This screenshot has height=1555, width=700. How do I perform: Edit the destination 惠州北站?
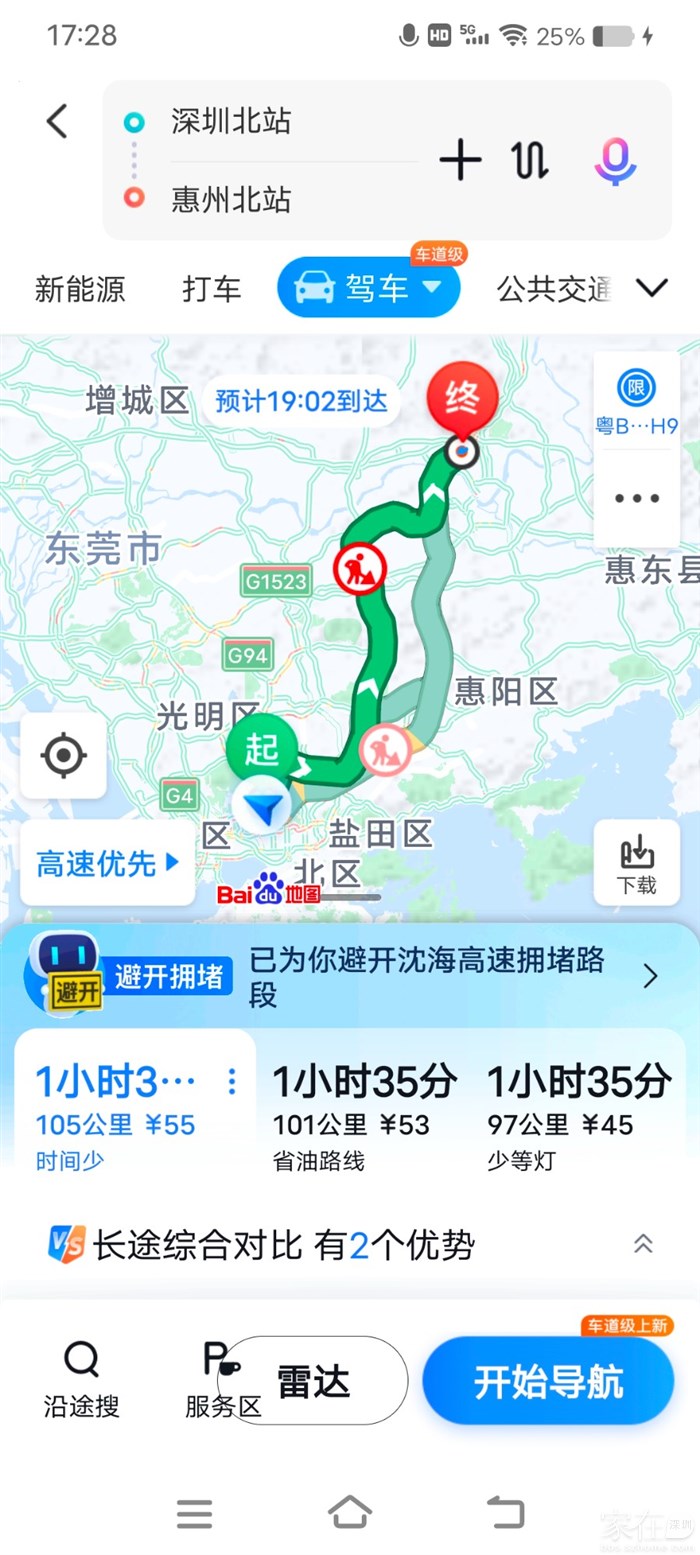tap(232, 199)
